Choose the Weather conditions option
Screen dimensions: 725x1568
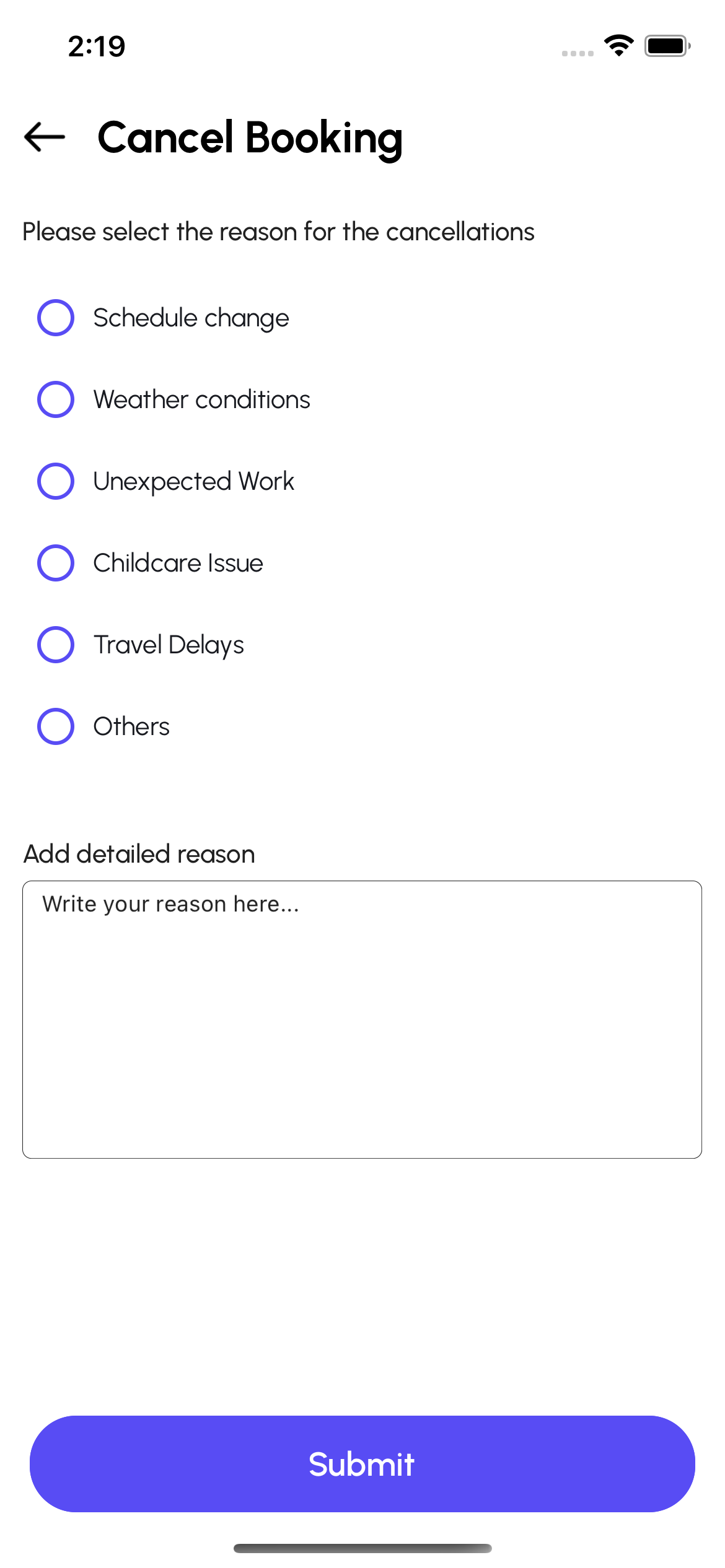[x=56, y=399]
